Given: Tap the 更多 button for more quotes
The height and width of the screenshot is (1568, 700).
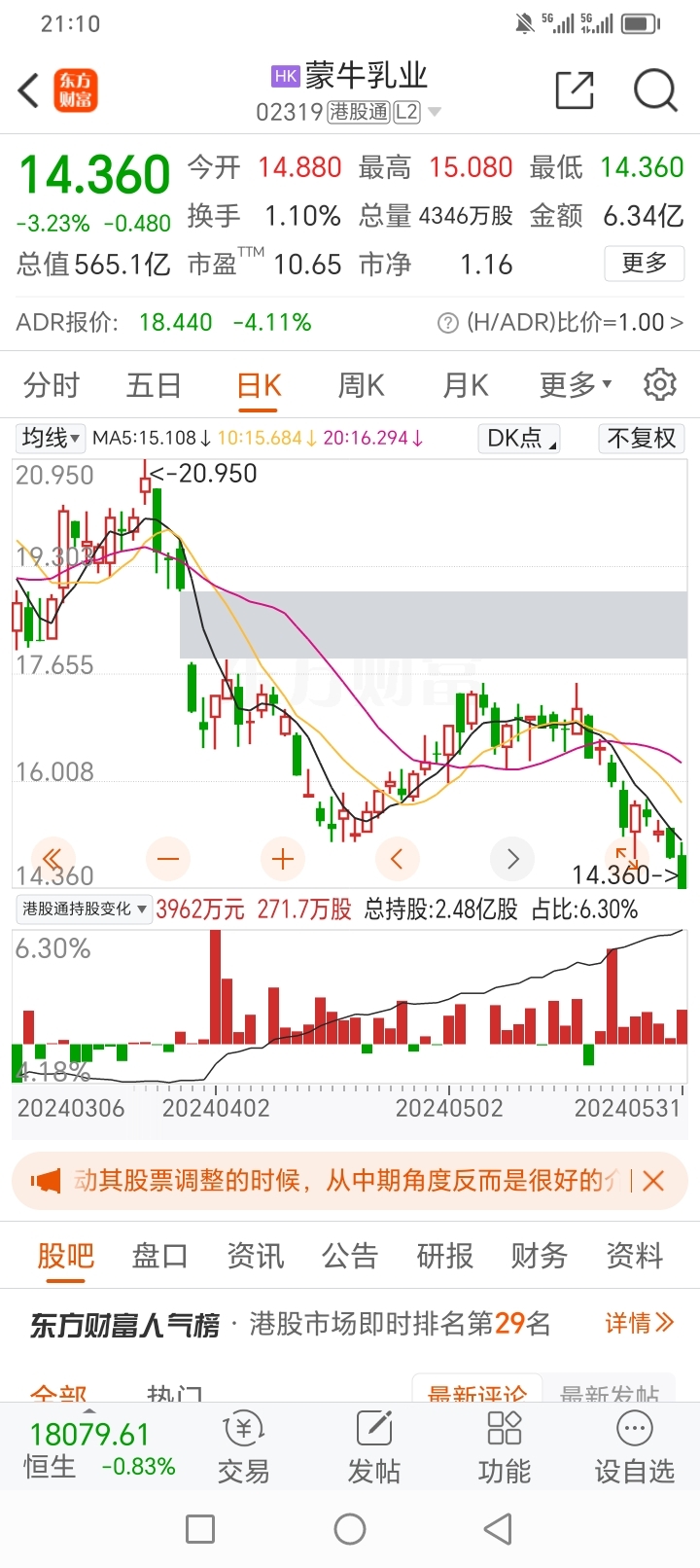Looking at the screenshot, I should [x=644, y=264].
